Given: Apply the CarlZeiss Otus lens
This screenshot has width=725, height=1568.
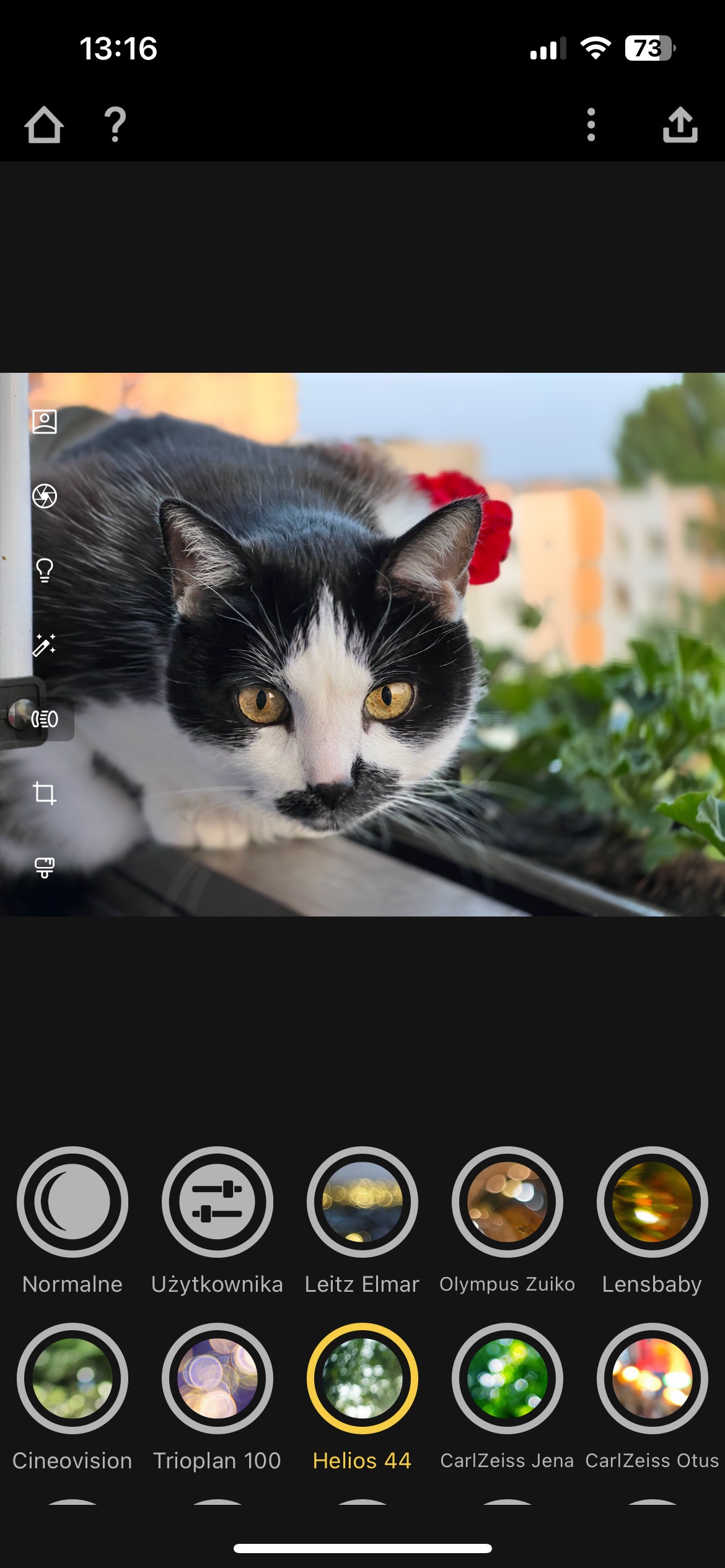Looking at the screenshot, I should click(x=652, y=1379).
